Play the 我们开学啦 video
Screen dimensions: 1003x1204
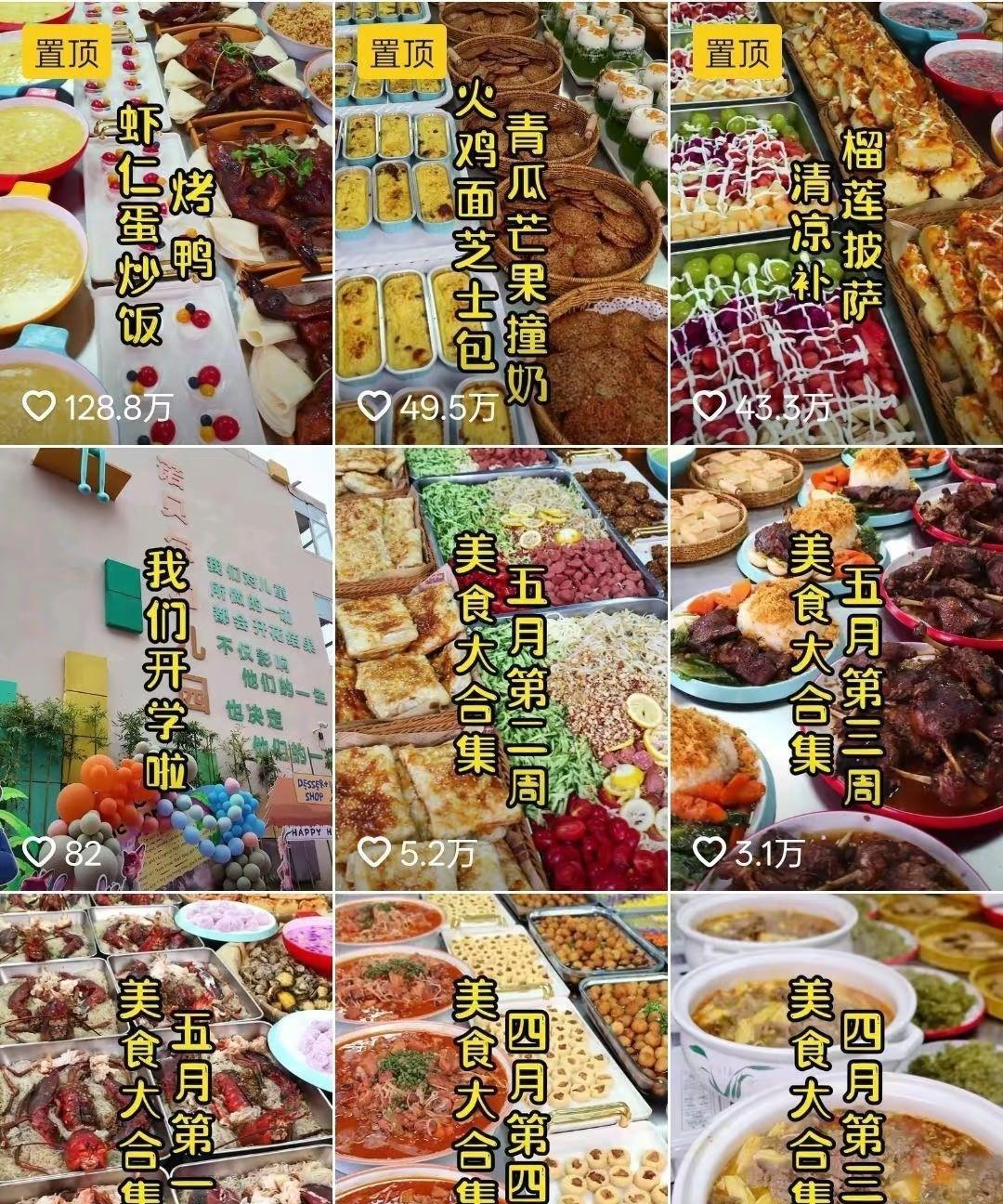[x=165, y=669]
